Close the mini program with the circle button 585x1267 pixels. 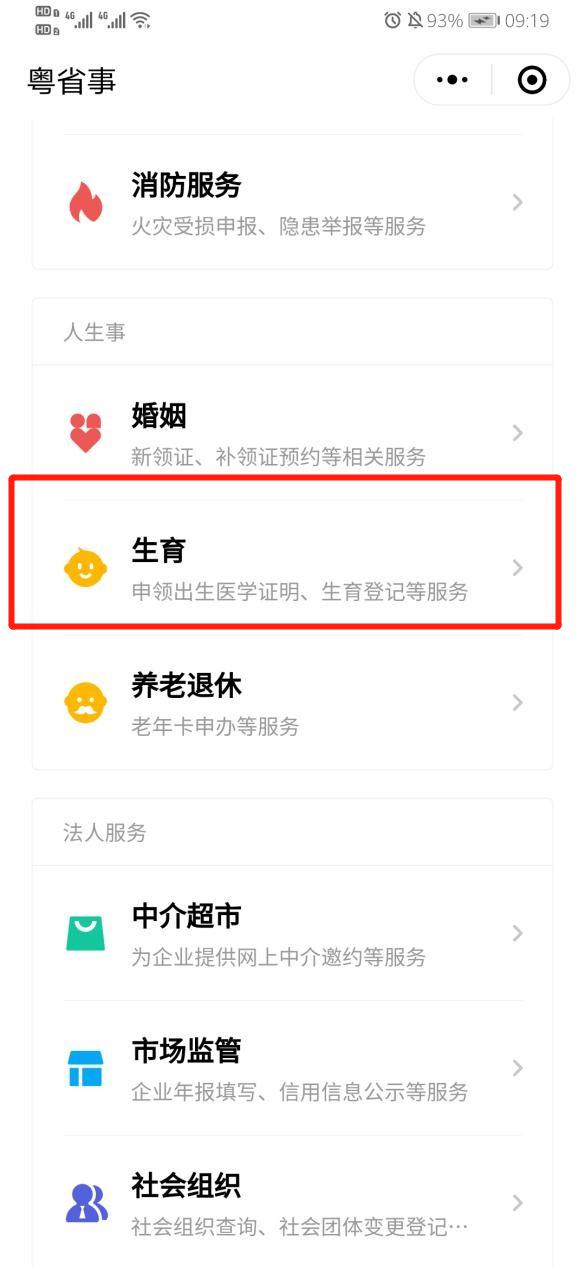pyautogui.click(x=532, y=80)
